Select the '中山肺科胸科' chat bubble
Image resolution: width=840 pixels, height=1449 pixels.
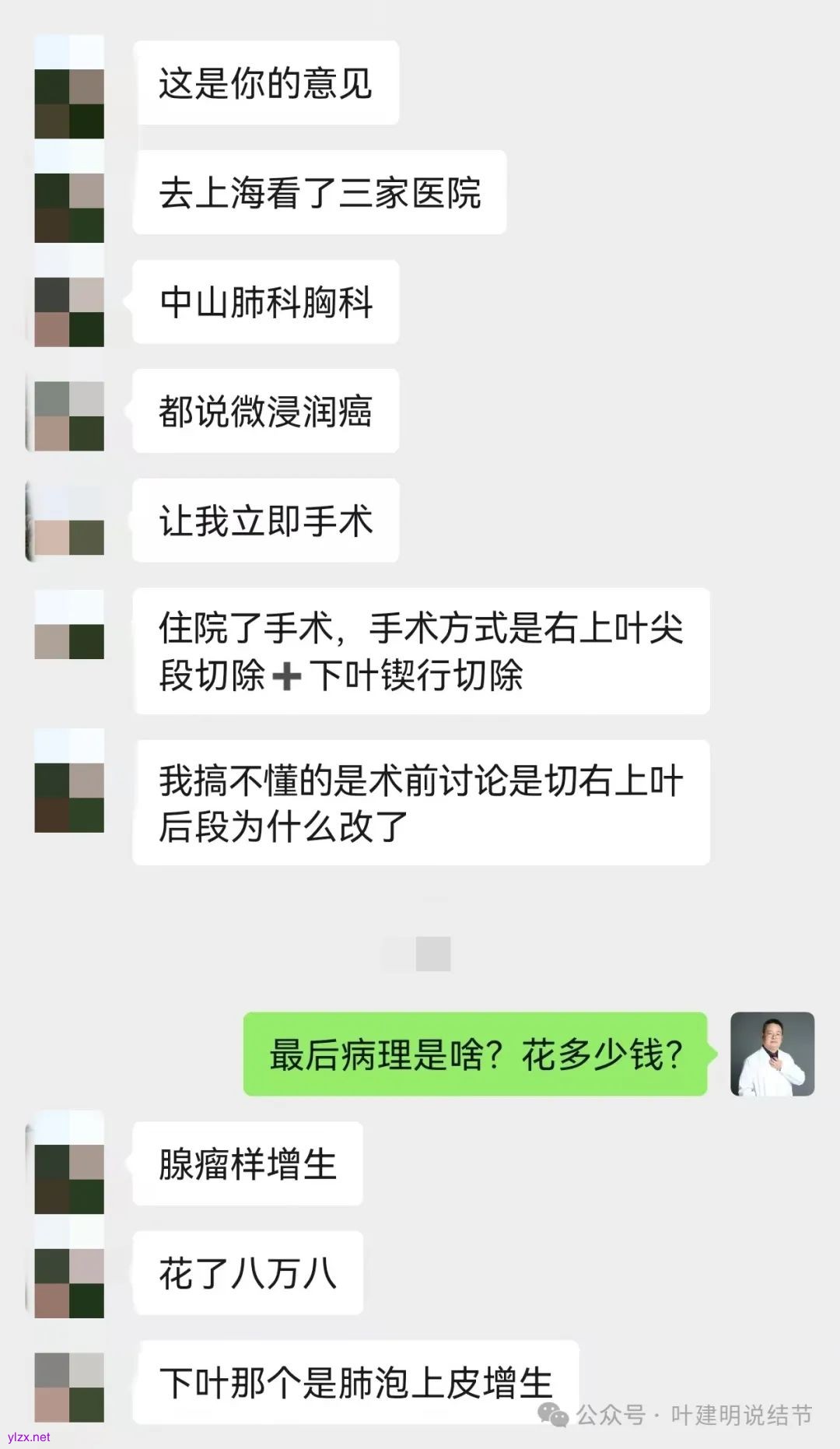click(x=266, y=303)
